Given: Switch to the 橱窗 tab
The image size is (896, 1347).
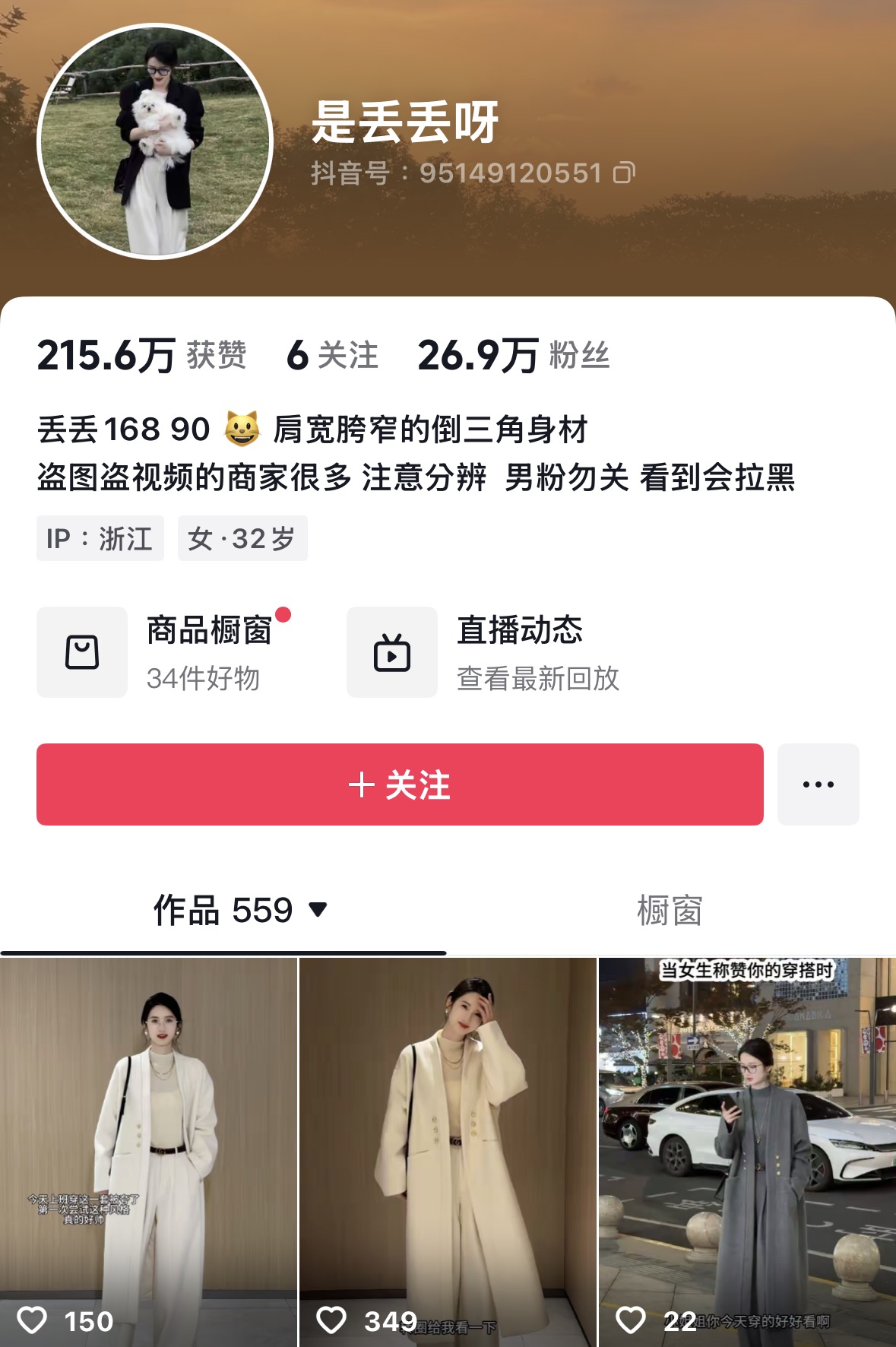Looking at the screenshot, I should point(670,910).
